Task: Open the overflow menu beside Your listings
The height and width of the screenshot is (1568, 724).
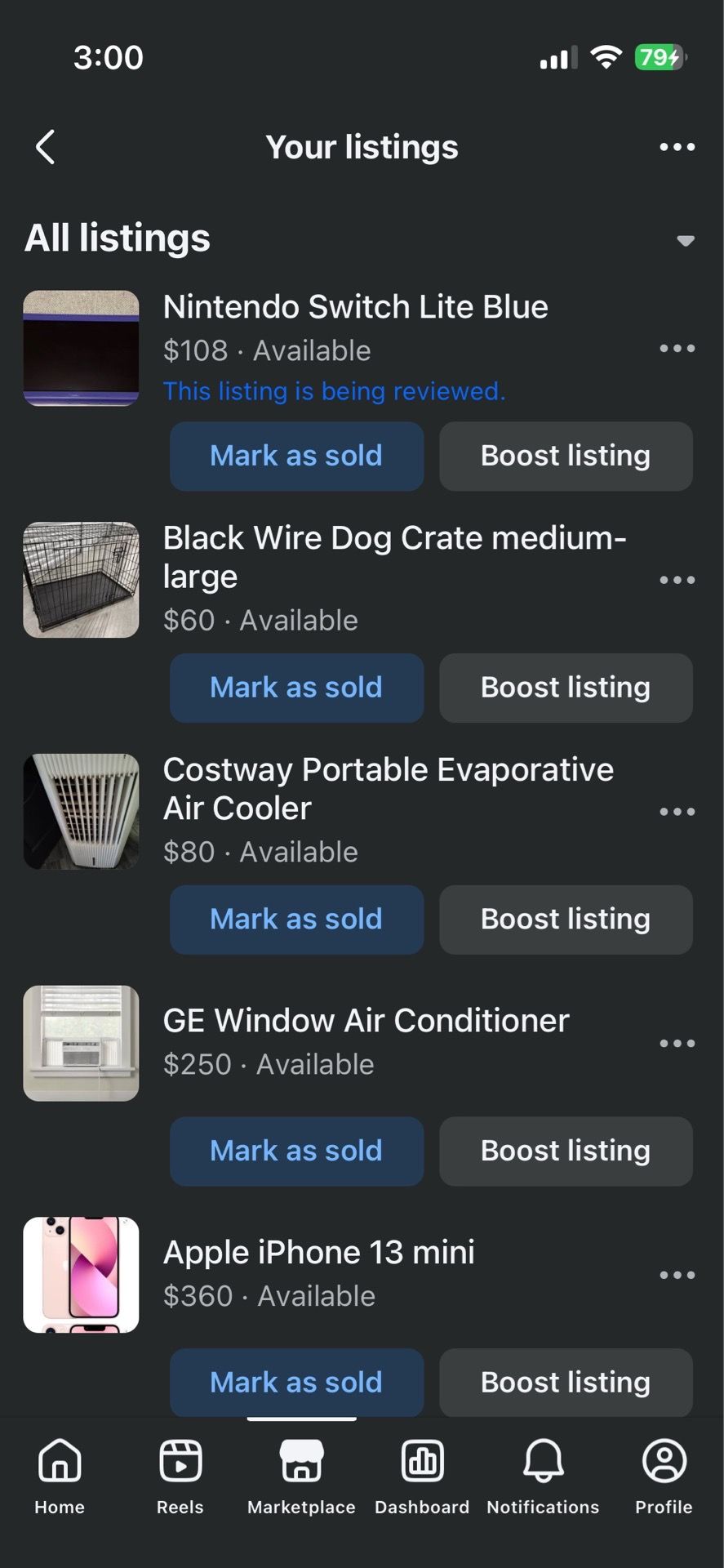Action: [x=677, y=147]
